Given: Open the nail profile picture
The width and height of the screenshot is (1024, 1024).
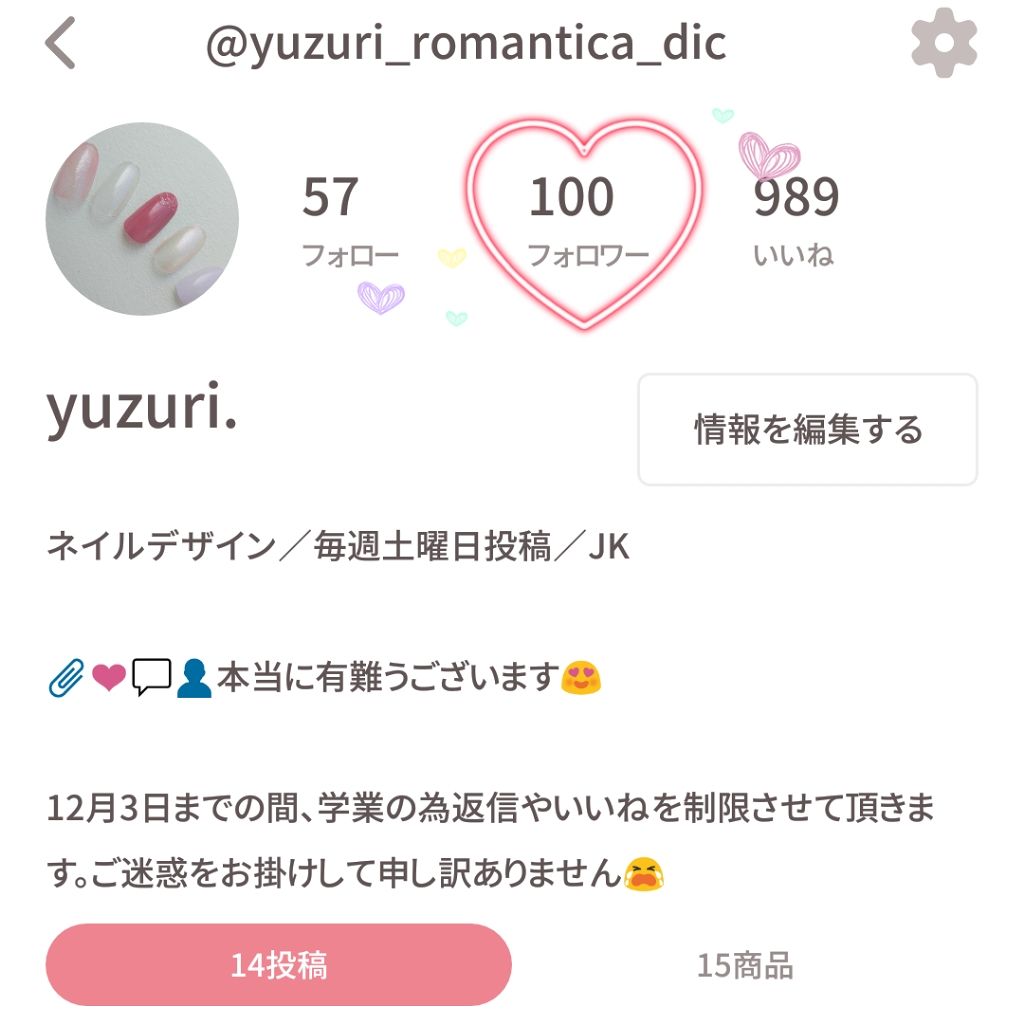Looking at the screenshot, I should point(142,219).
